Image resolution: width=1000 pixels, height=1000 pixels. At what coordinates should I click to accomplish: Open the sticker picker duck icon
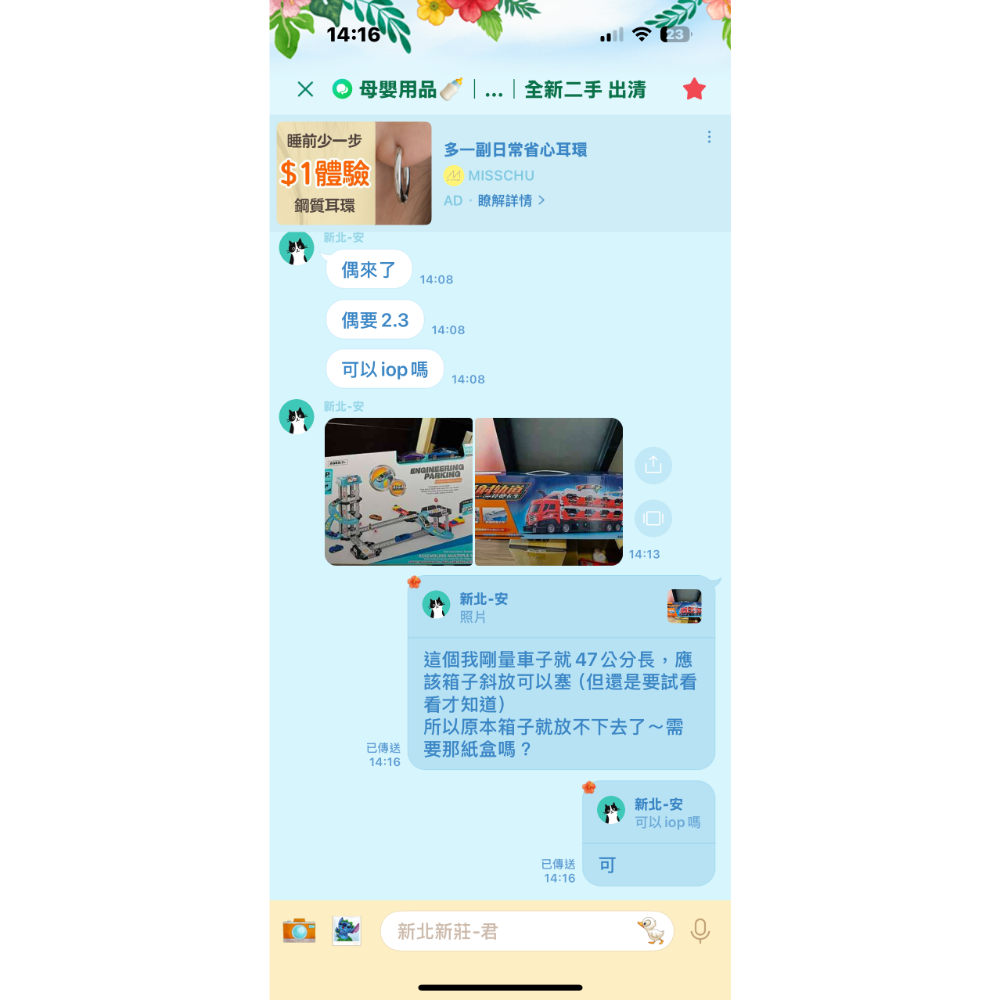coord(652,930)
